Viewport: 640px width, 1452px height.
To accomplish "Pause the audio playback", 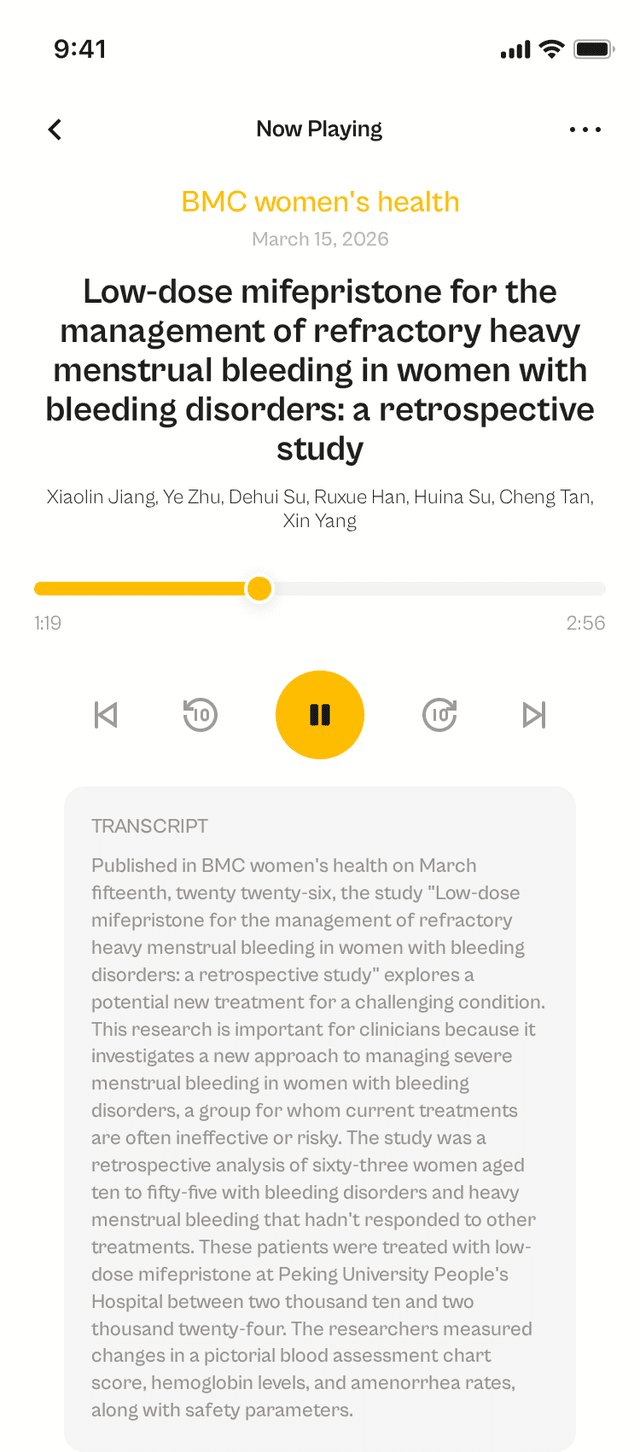I will (320, 715).
